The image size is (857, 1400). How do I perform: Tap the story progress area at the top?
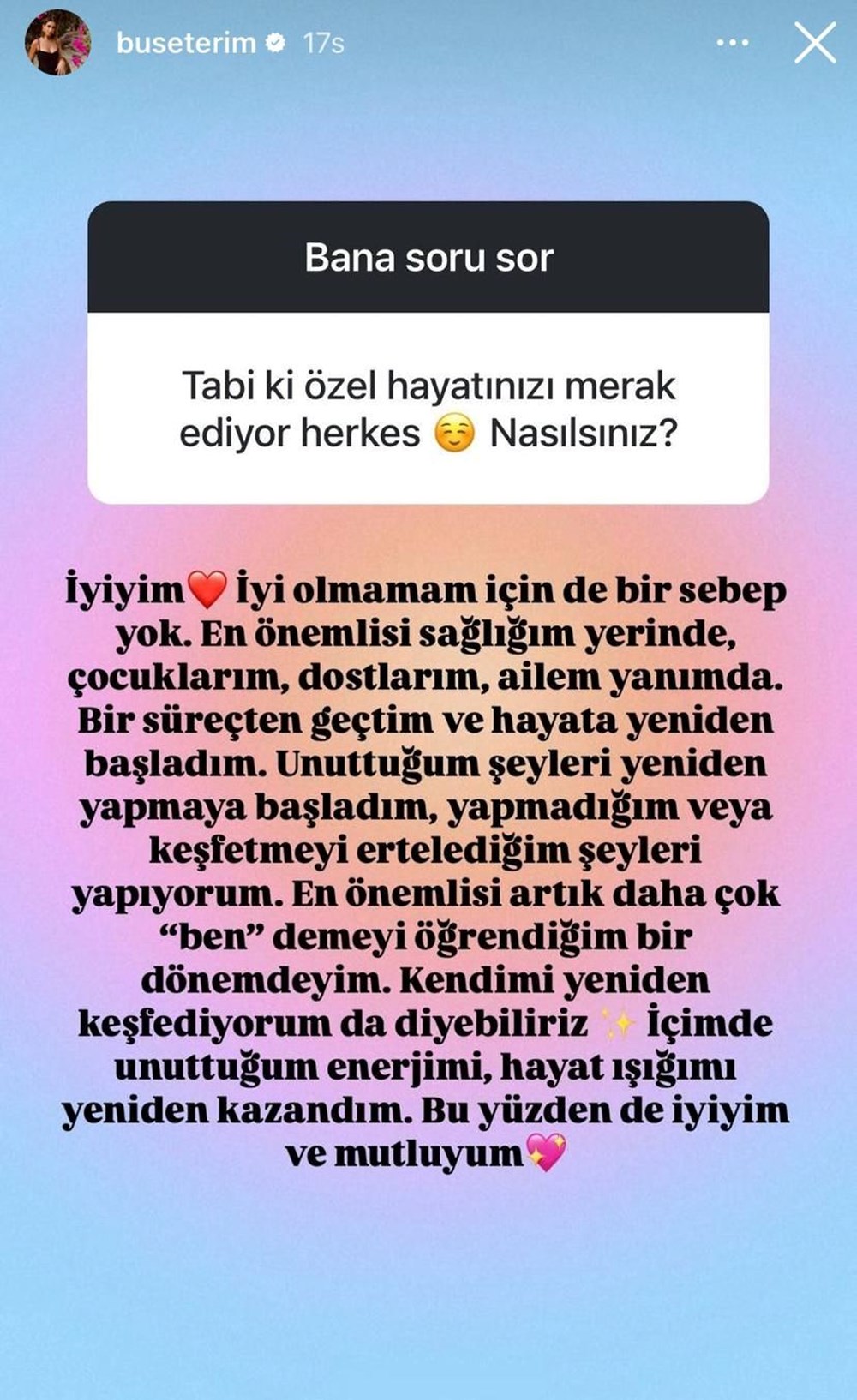(428, 7)
